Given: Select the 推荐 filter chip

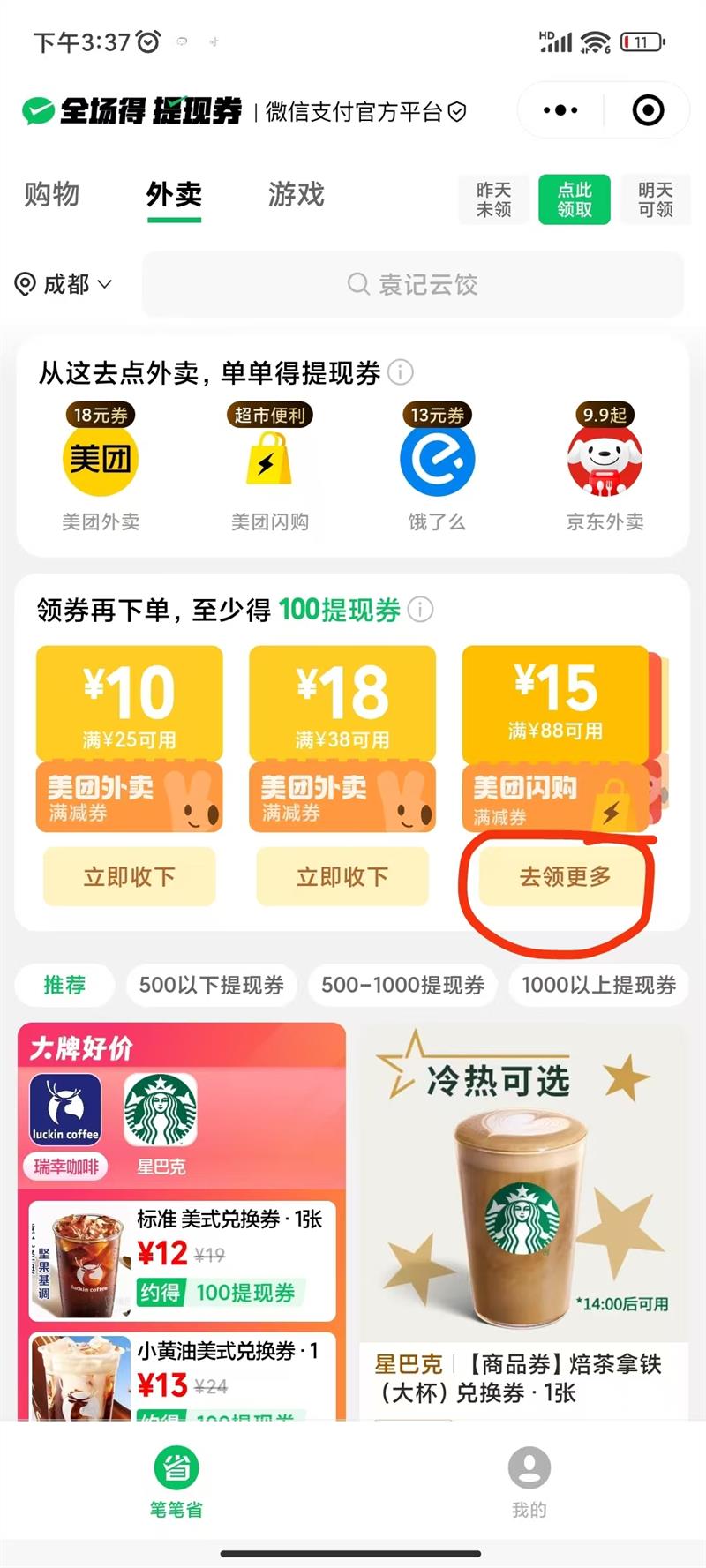Looking at the screenshot, I should click(64, 986).
